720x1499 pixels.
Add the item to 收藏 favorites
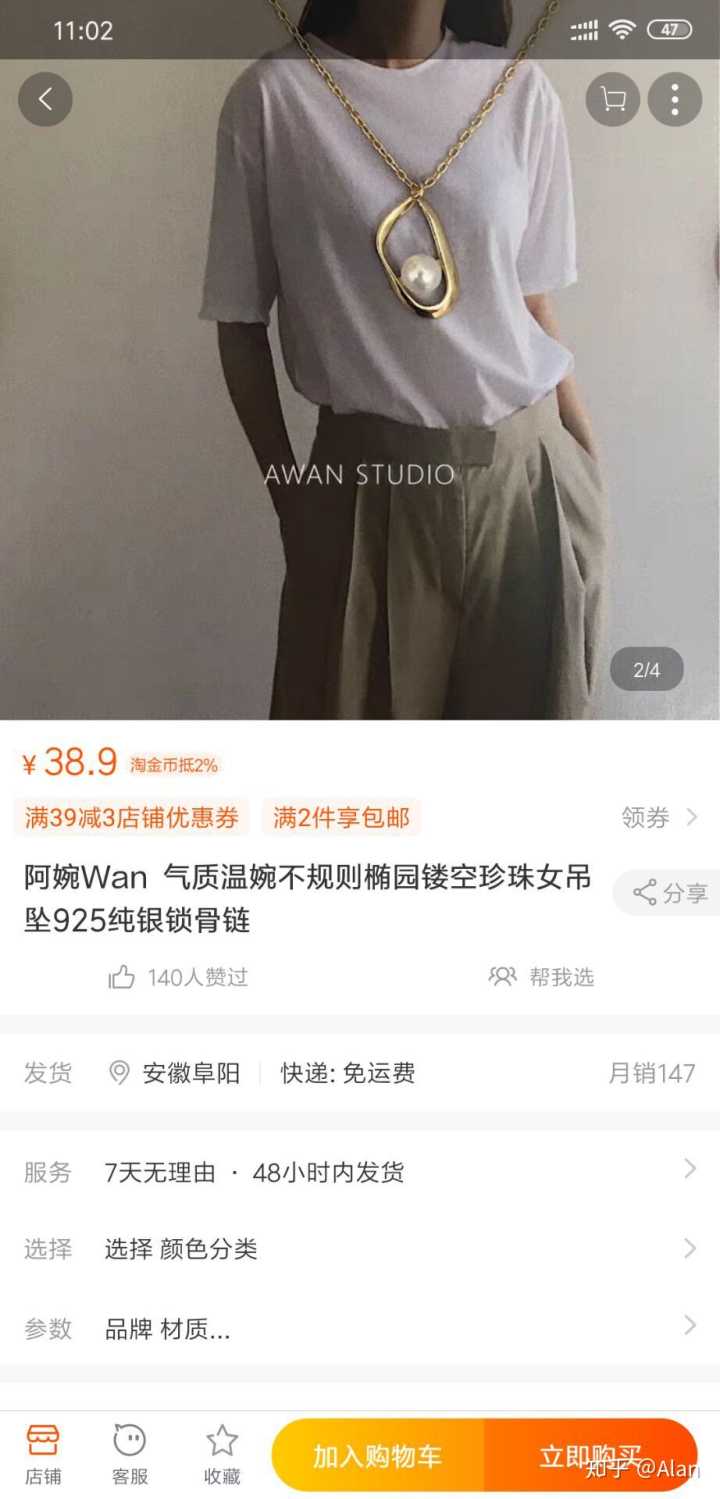222,1455
